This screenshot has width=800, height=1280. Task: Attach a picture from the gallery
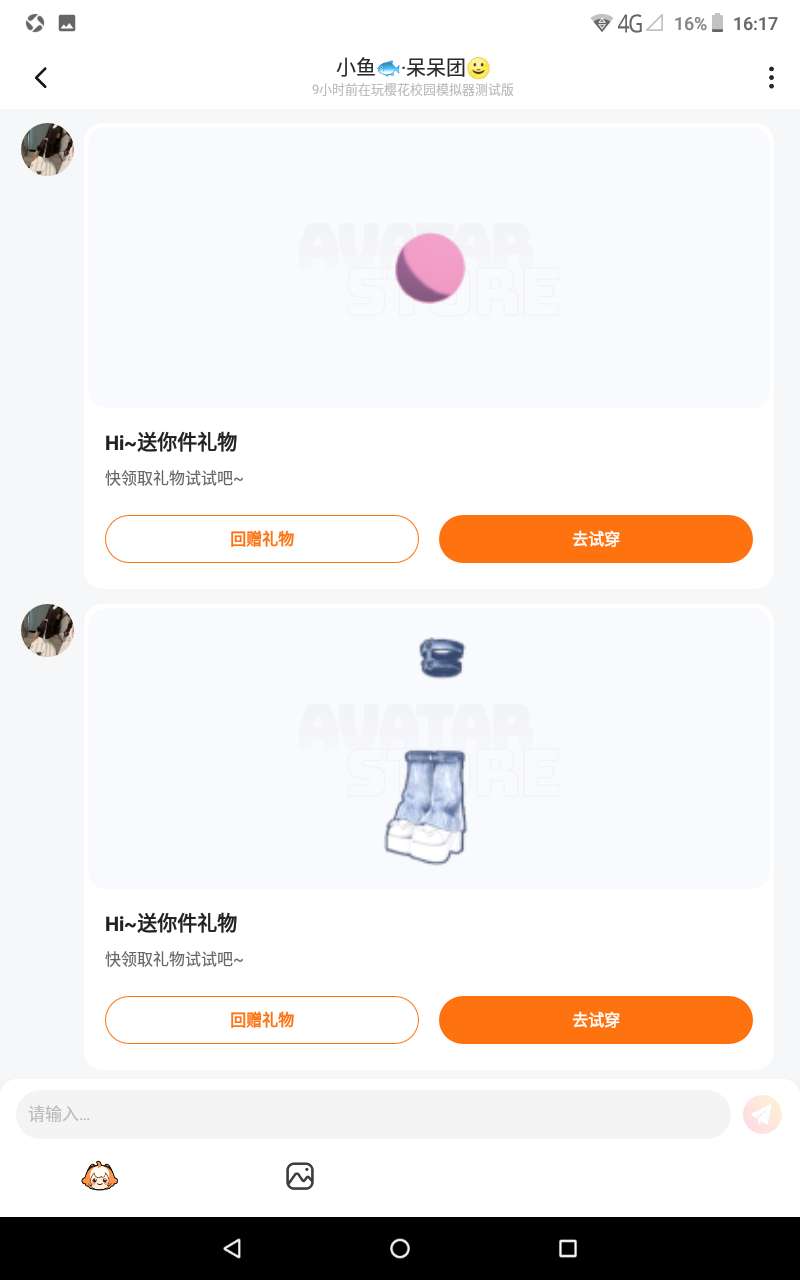click(300, 1176)
